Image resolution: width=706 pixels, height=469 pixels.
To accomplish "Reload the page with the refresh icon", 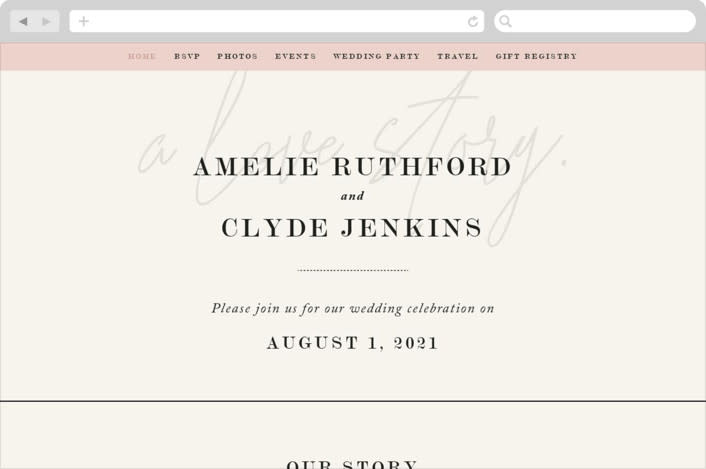I will pyautogui.click(x=473, y=21).
